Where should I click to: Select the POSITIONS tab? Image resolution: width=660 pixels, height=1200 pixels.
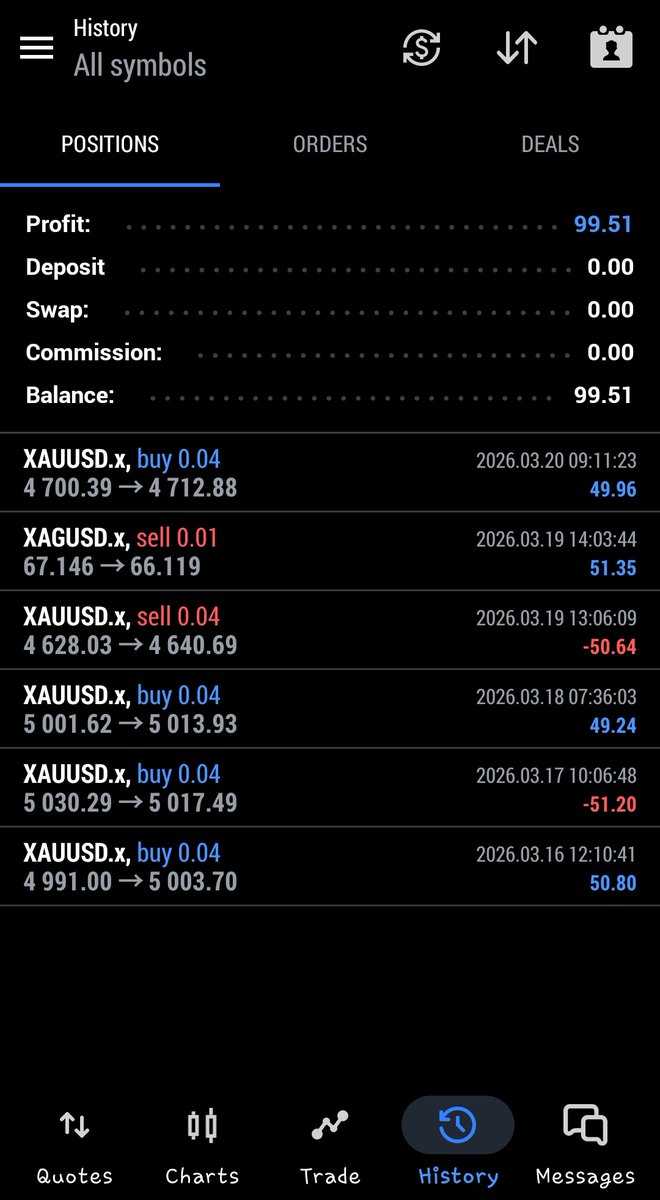point(110,145)
